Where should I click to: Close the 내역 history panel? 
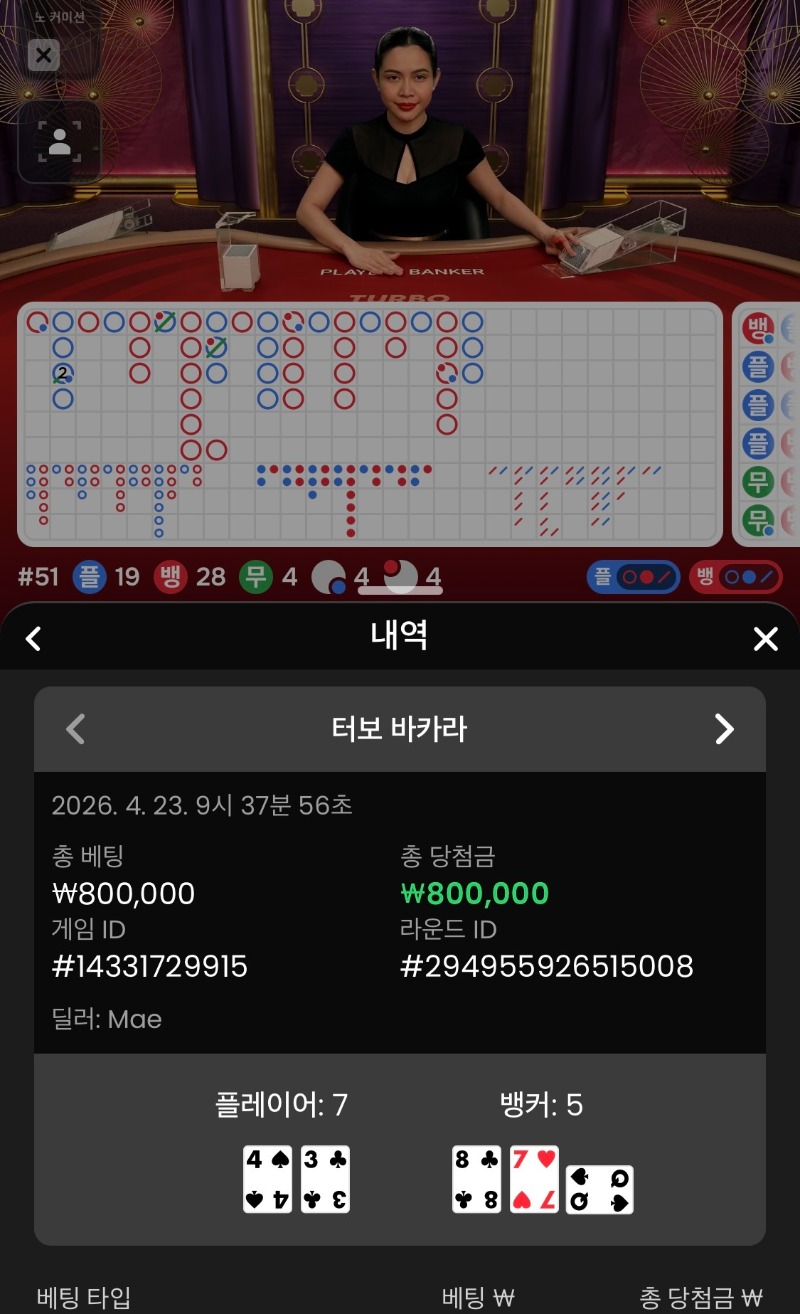pos(765,639)
